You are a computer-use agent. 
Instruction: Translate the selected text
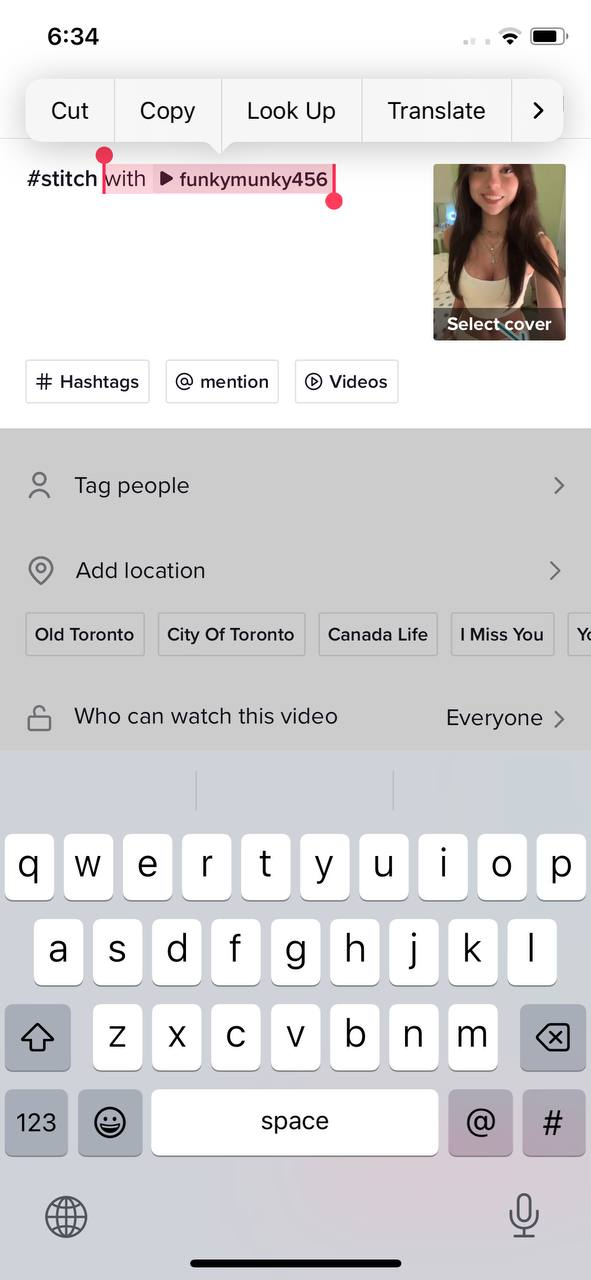coord(436,110)
